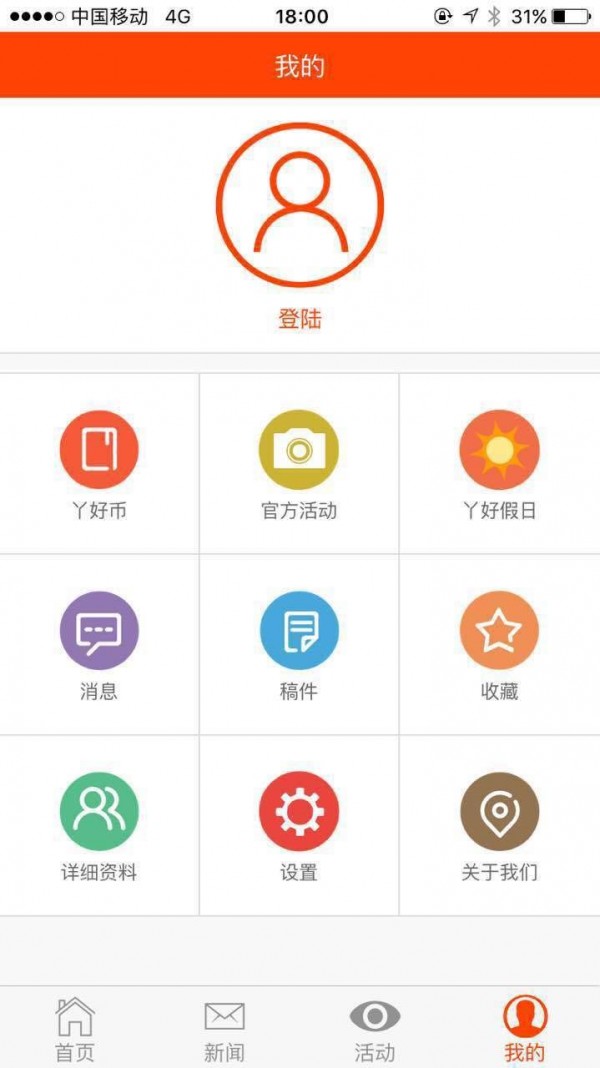600x1068 pixels.
Task: Open 消息 messages
Action: click(99, 645)
